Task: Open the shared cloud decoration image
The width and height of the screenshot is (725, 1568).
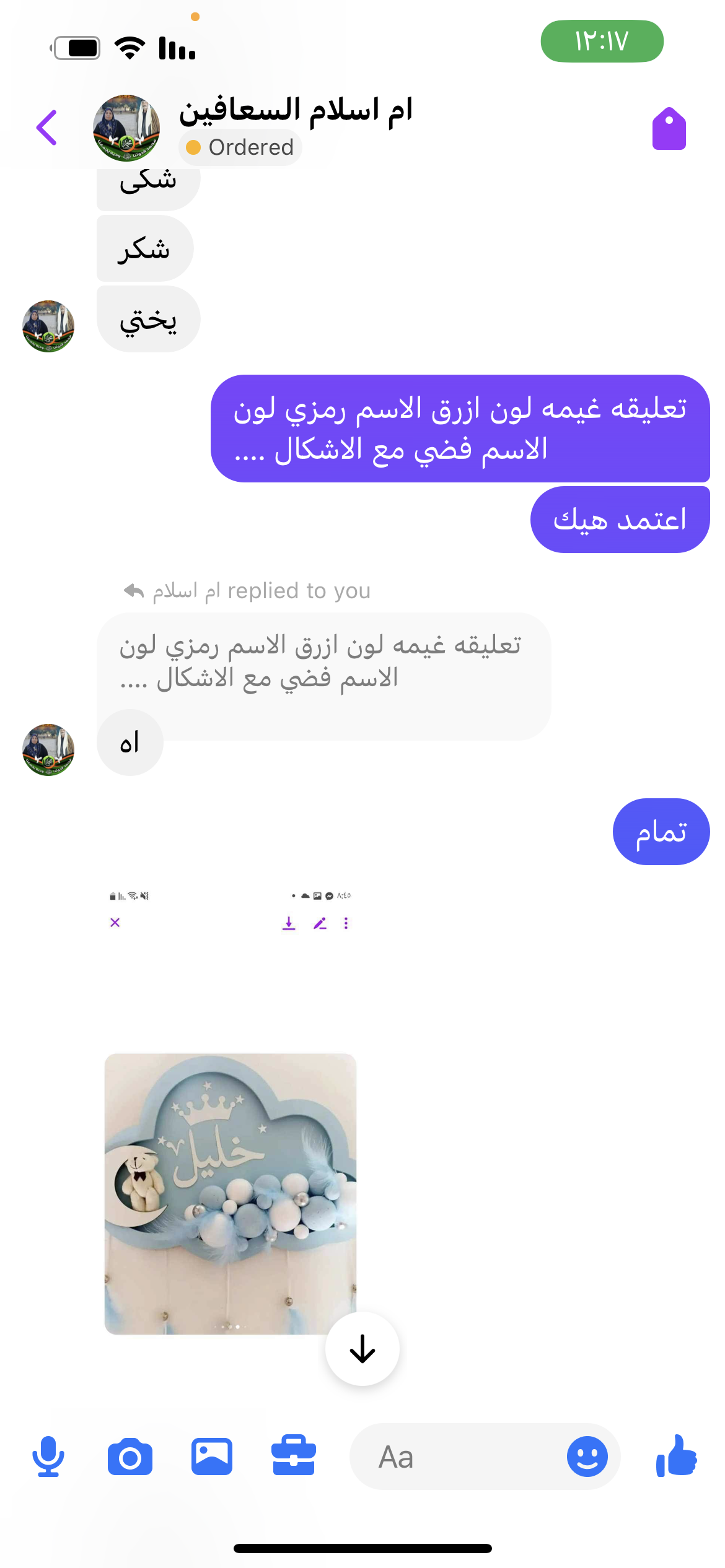Action: tap(231, 1193)
